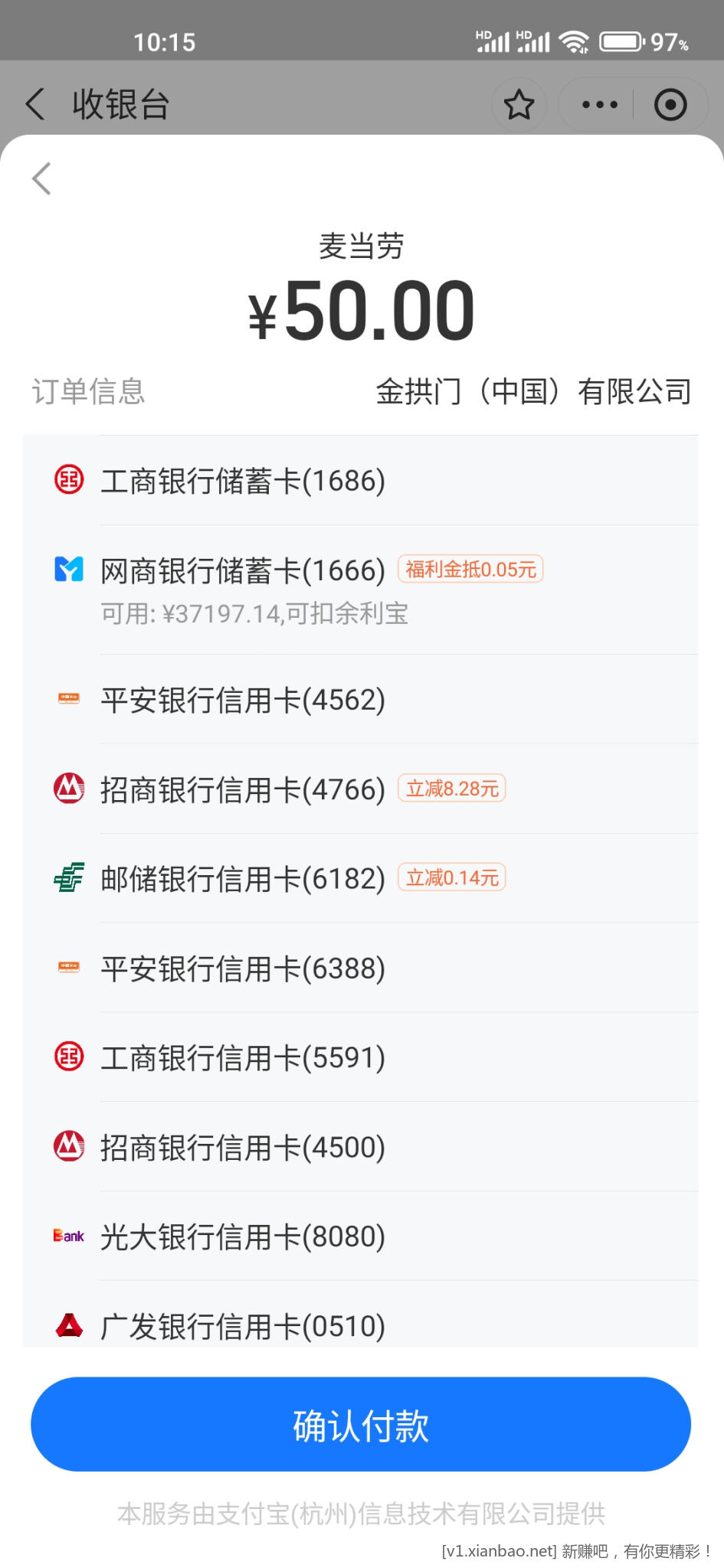Click the circular record icon at top right
This screenshot has width=724, height=1568.
coord(669,104)
